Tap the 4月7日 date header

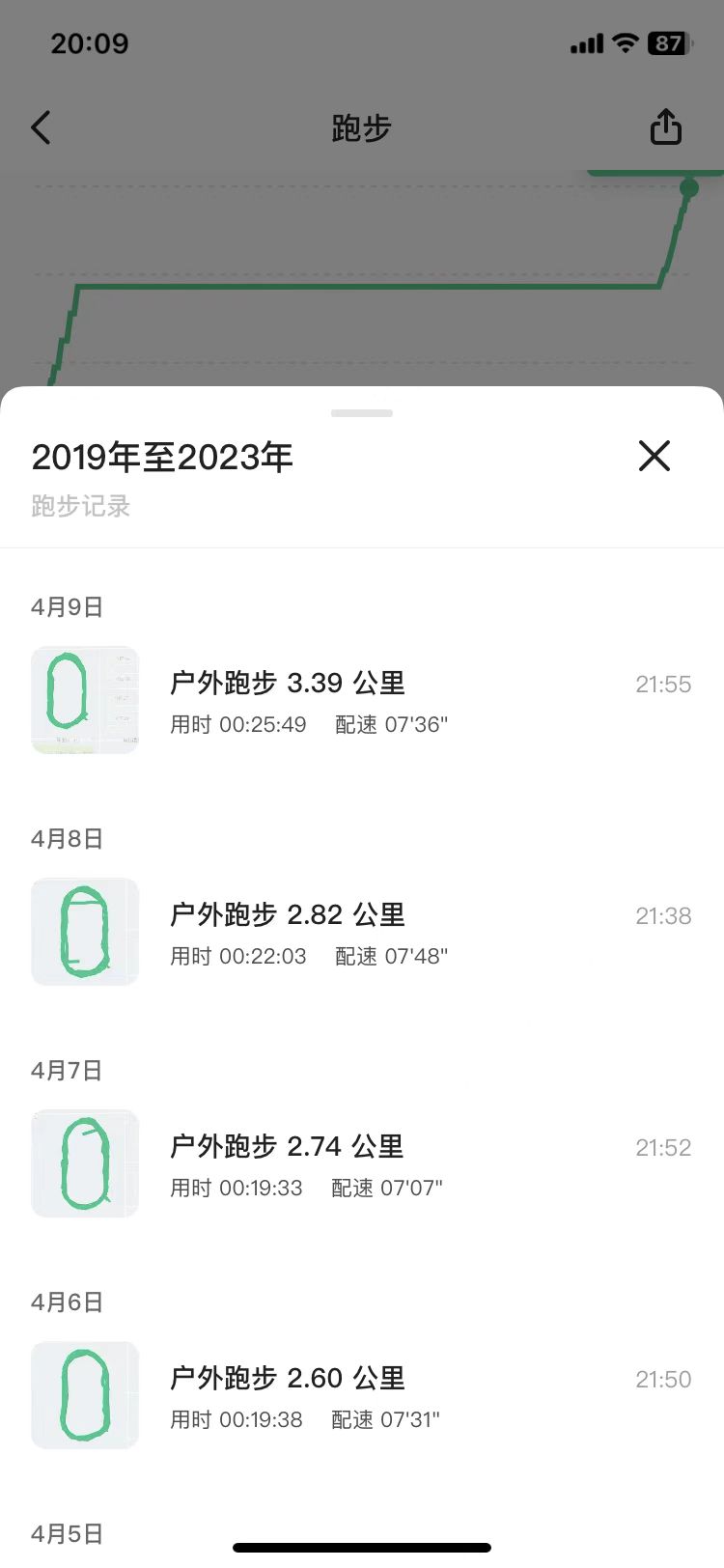[x=66, y=1070]
